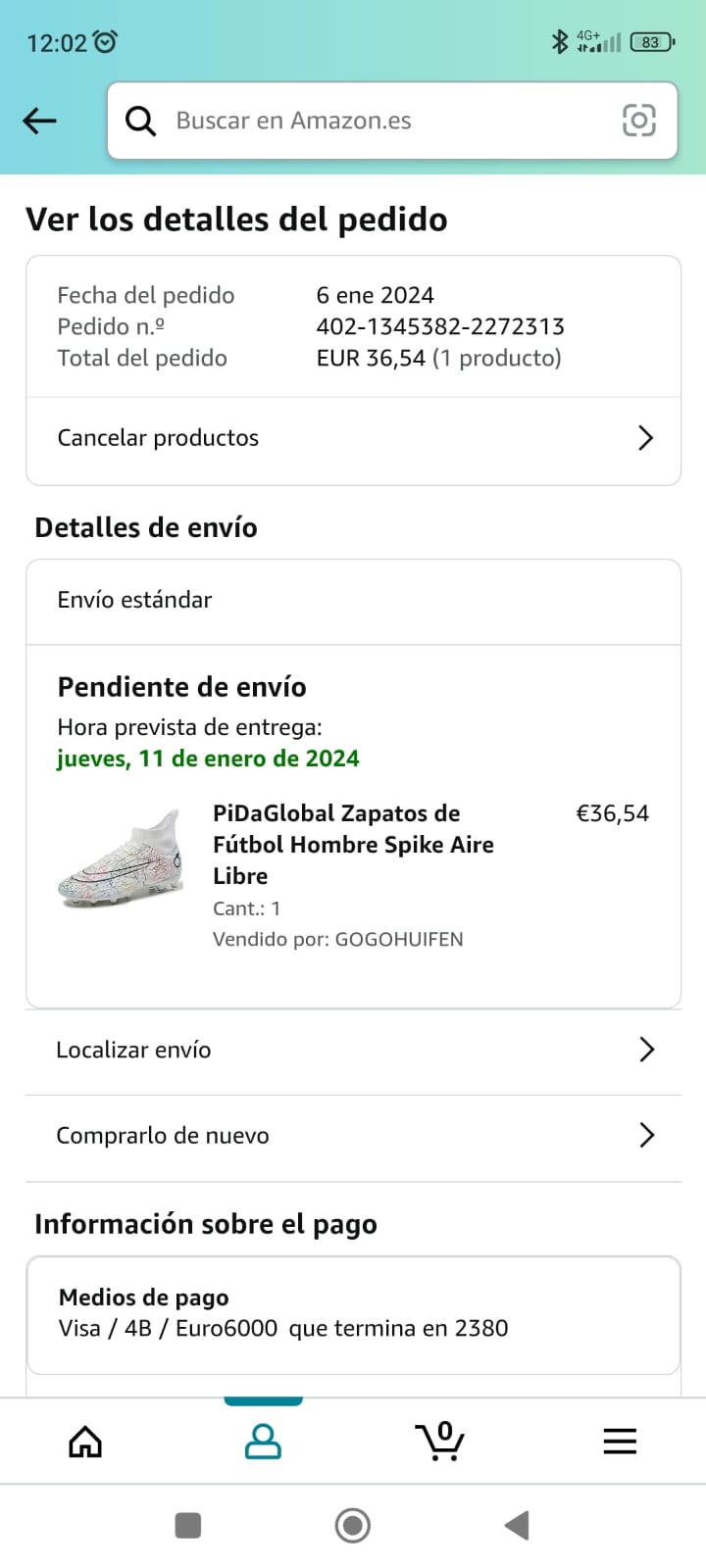Open the shopping cart tab
706x1568 pixels.
click(x=440, y=1442)
